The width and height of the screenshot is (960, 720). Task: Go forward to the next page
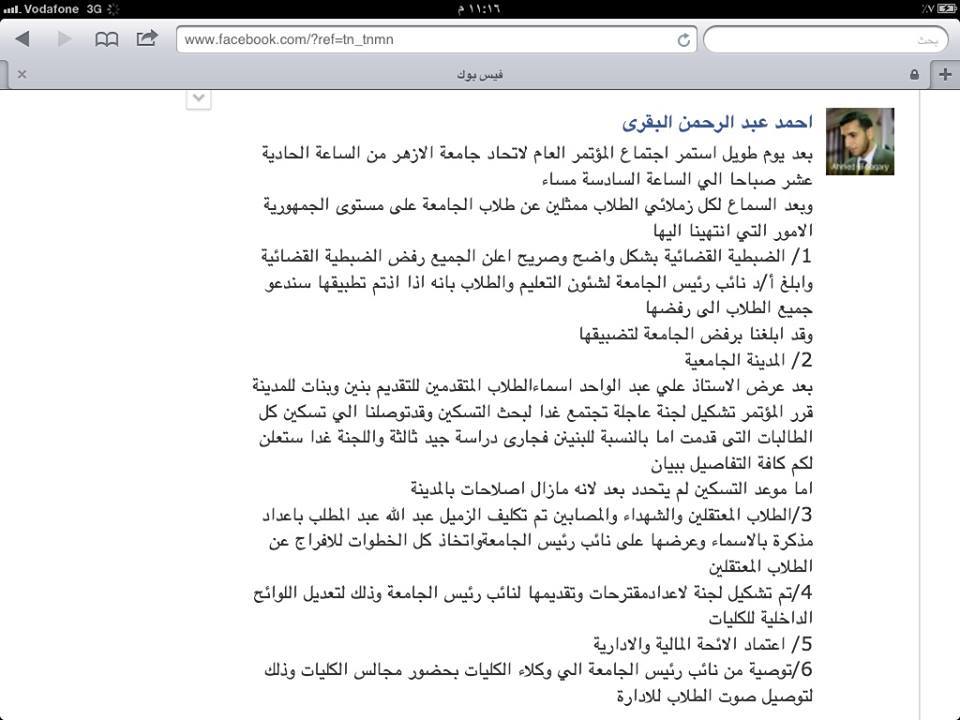[65, 39]
